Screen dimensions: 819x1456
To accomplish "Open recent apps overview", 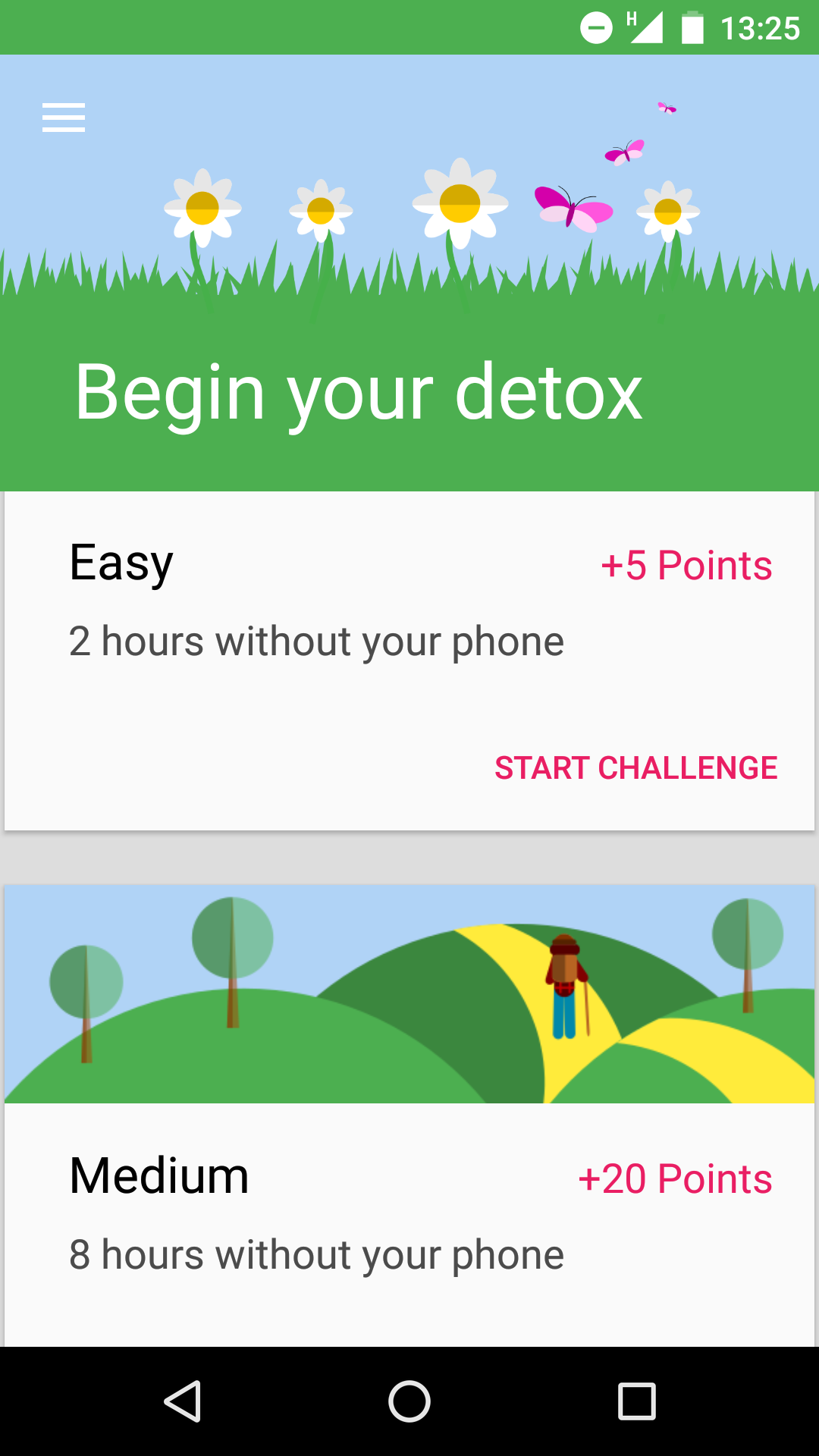I will (636, 1401).
